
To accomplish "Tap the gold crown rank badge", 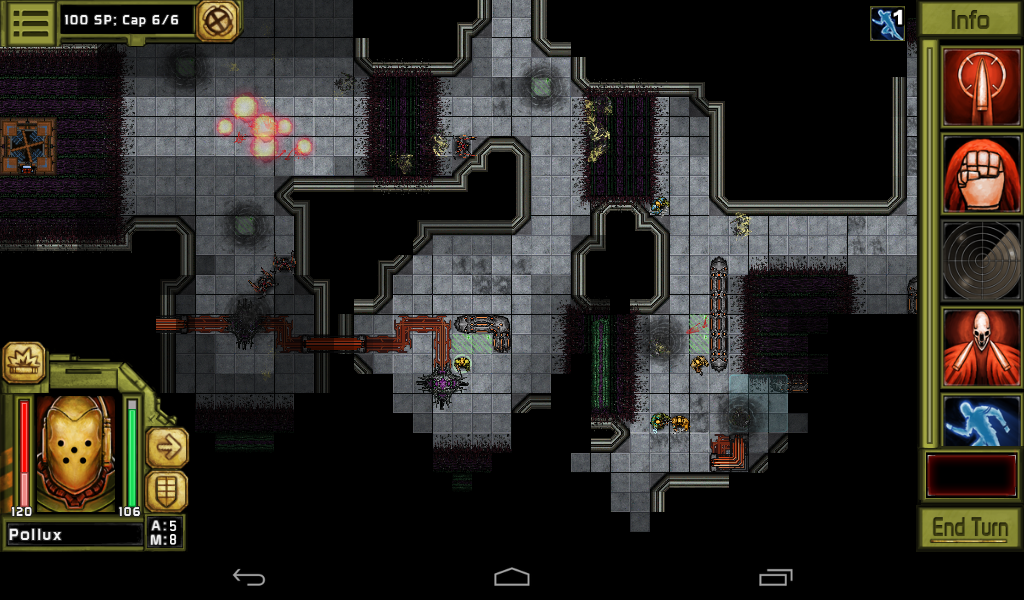I will pos(24,362).
